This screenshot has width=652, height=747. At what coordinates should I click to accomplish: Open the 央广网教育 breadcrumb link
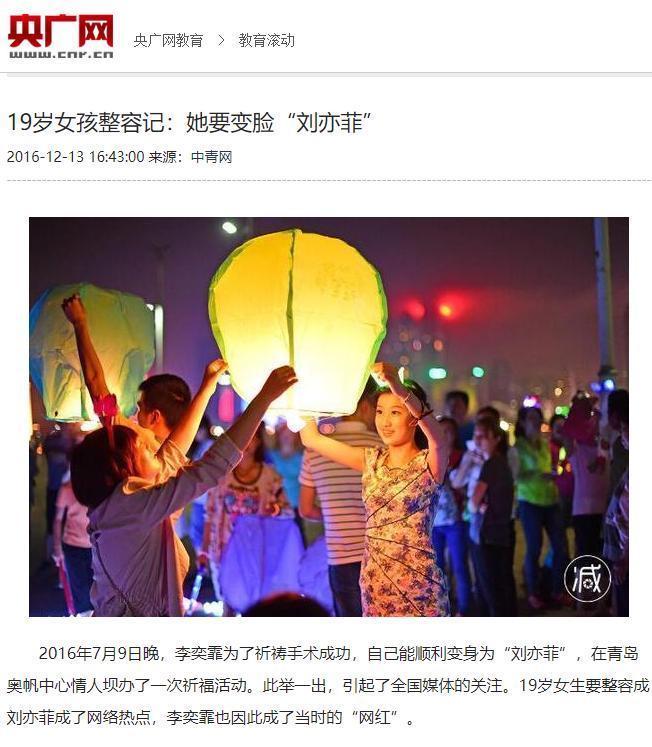click(x=168, y=40)
